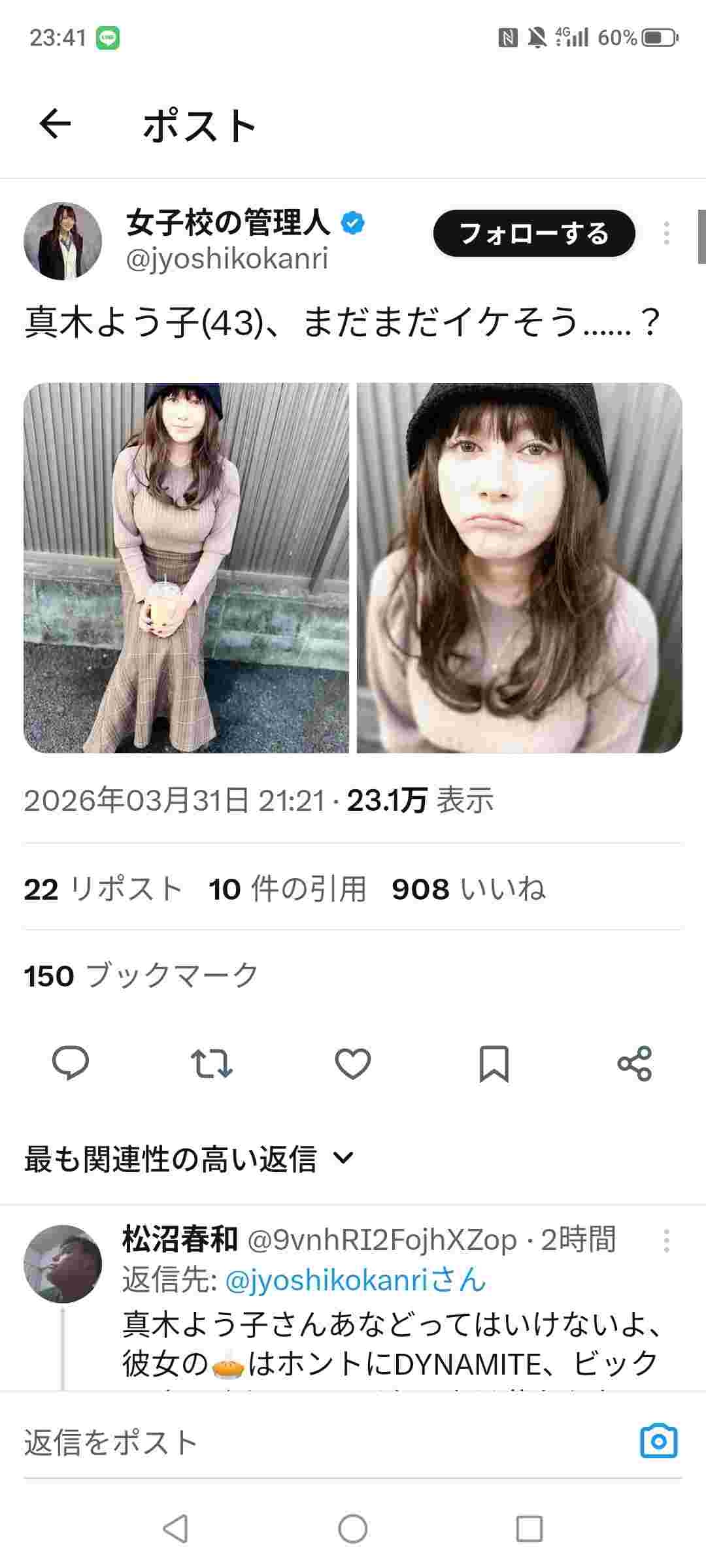Image resolution: width=706 pixels, height=1568 pixels.
Task: Open overflow menu on 松沼春和's reply
Action: coord(666,1241)
